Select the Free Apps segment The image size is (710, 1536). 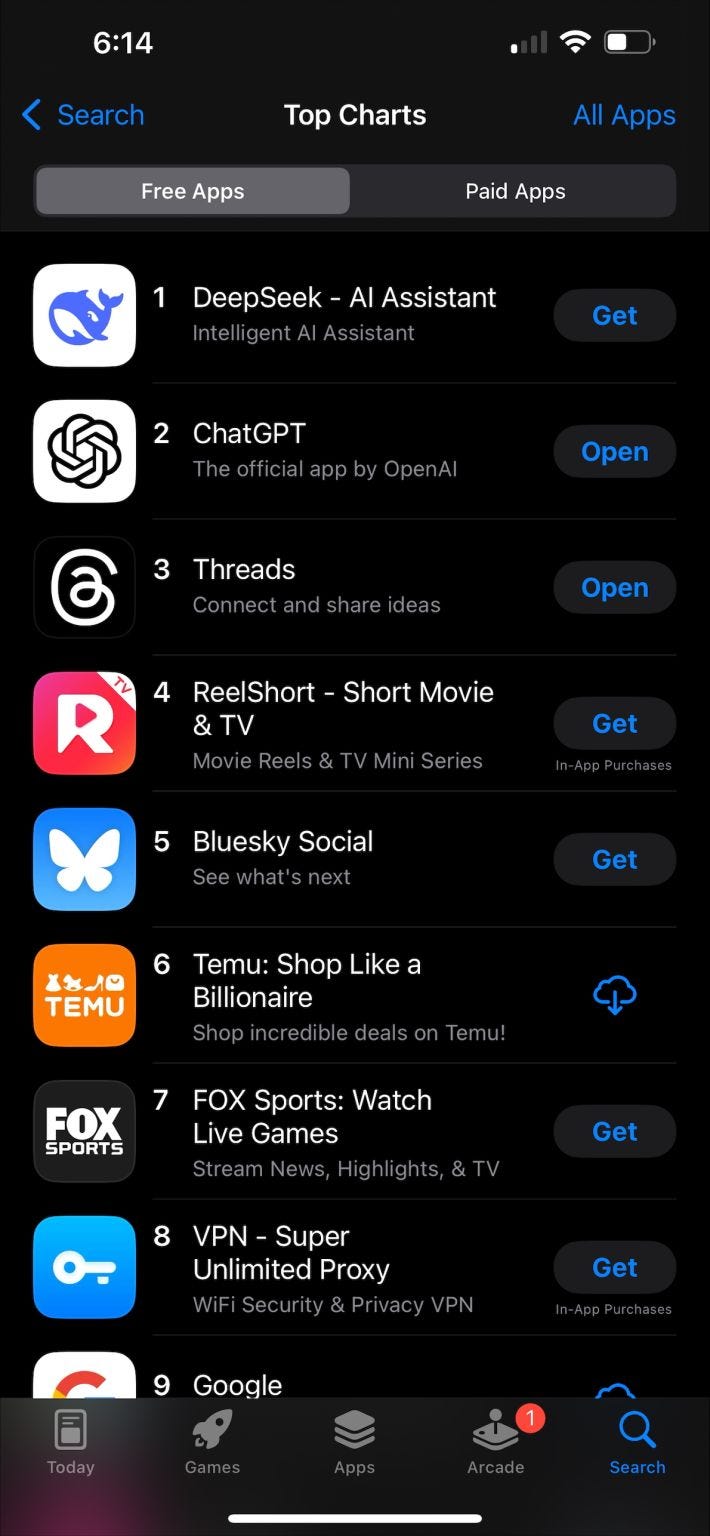coord(193,191)
